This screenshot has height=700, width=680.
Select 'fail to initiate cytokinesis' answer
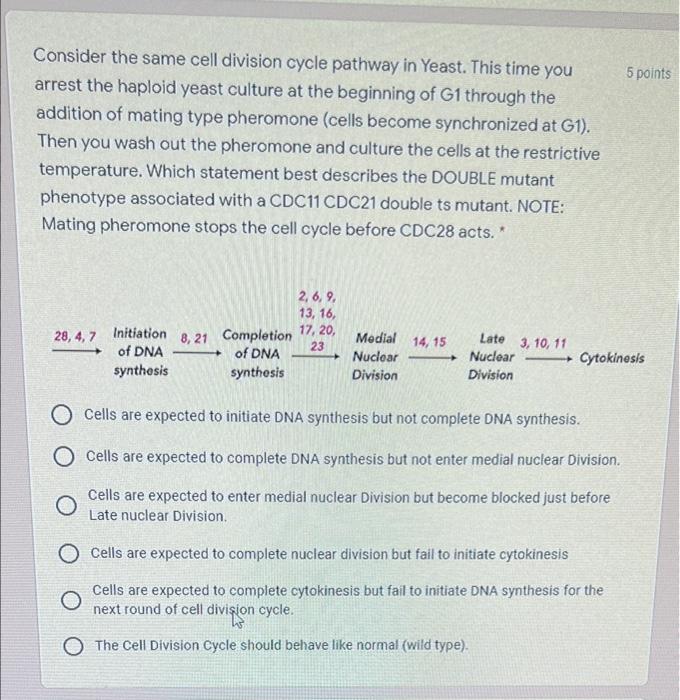tap(68, 553)
